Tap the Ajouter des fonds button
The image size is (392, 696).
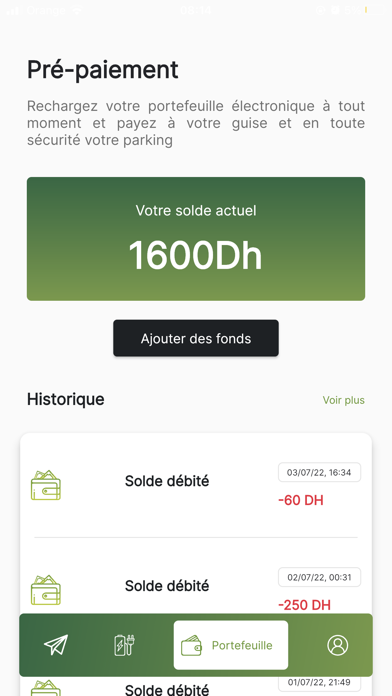pos(196,338)
